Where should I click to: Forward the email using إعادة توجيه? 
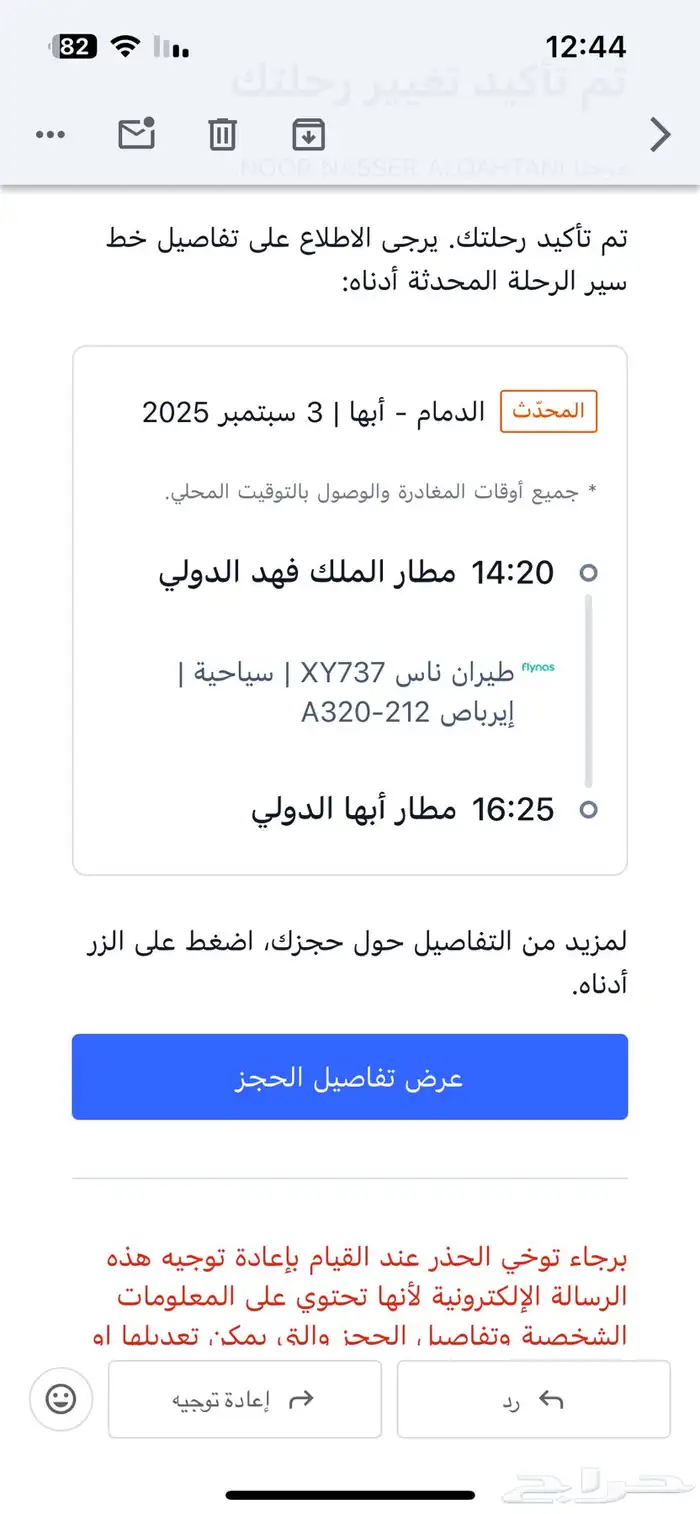pyautogui.click(x=245, y=1399)
